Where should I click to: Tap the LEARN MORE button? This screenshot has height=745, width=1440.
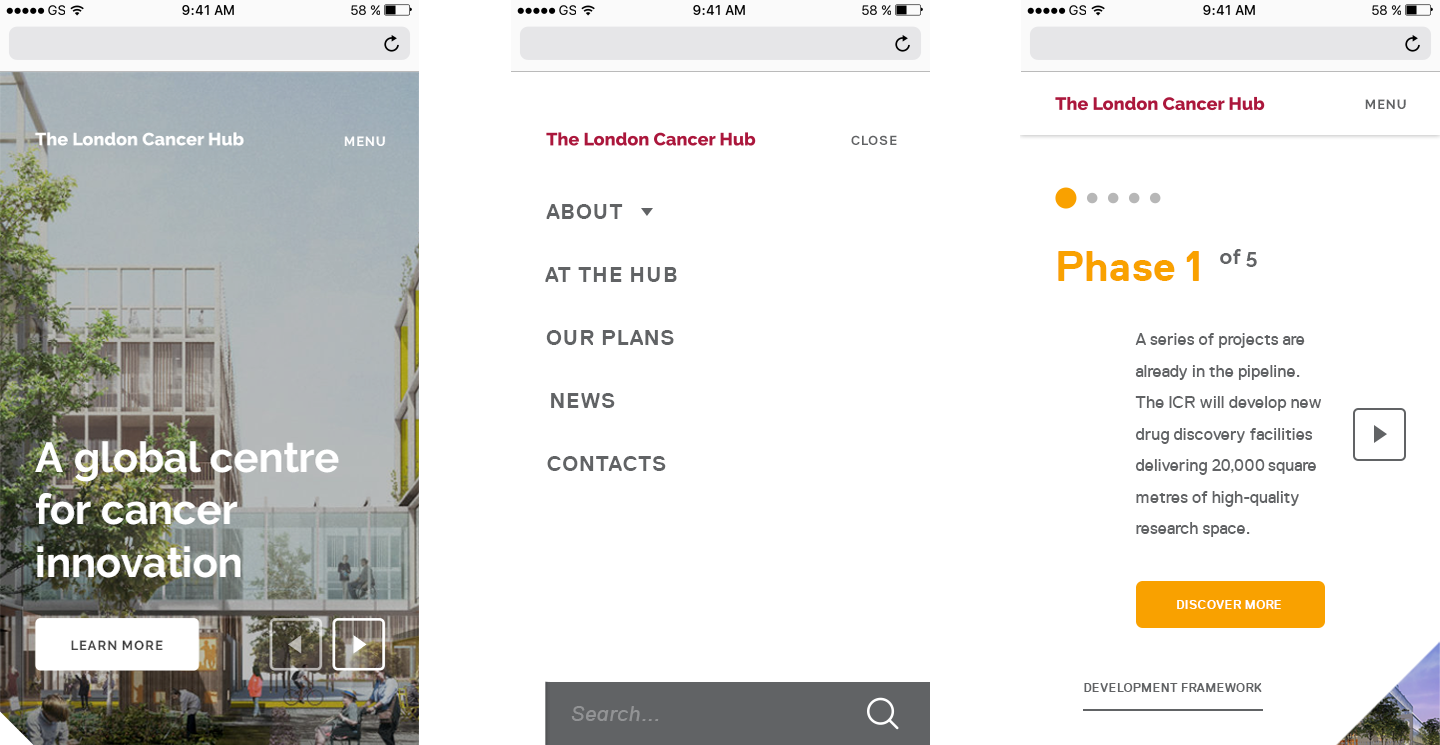(117, 645)
